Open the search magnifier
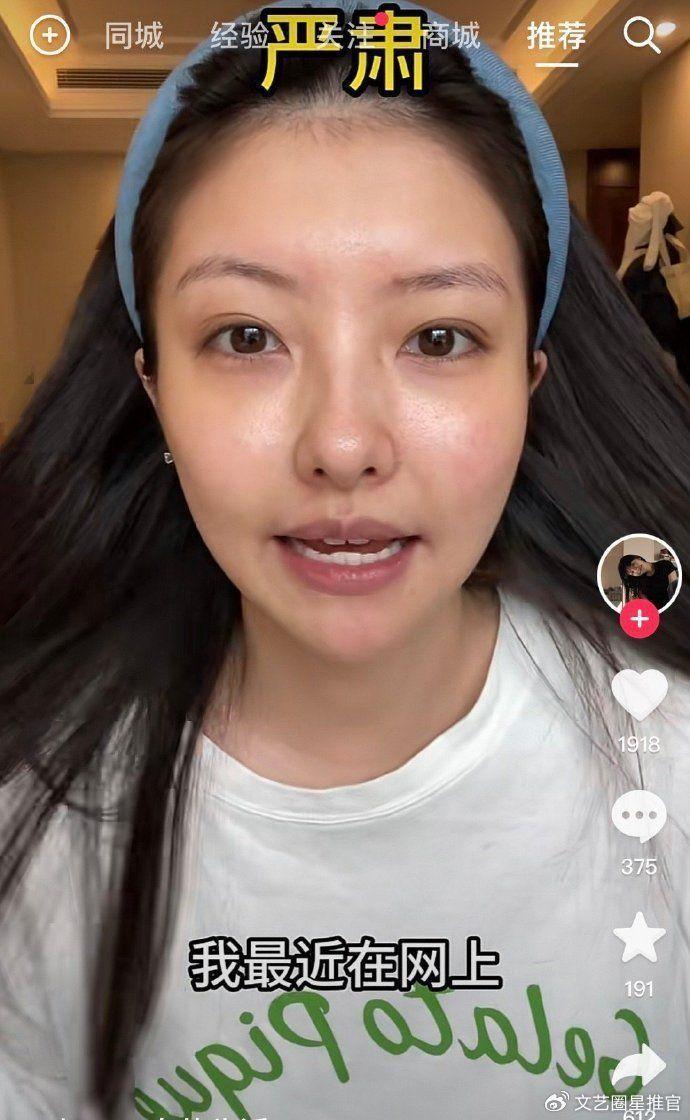 tap(641, 36)
